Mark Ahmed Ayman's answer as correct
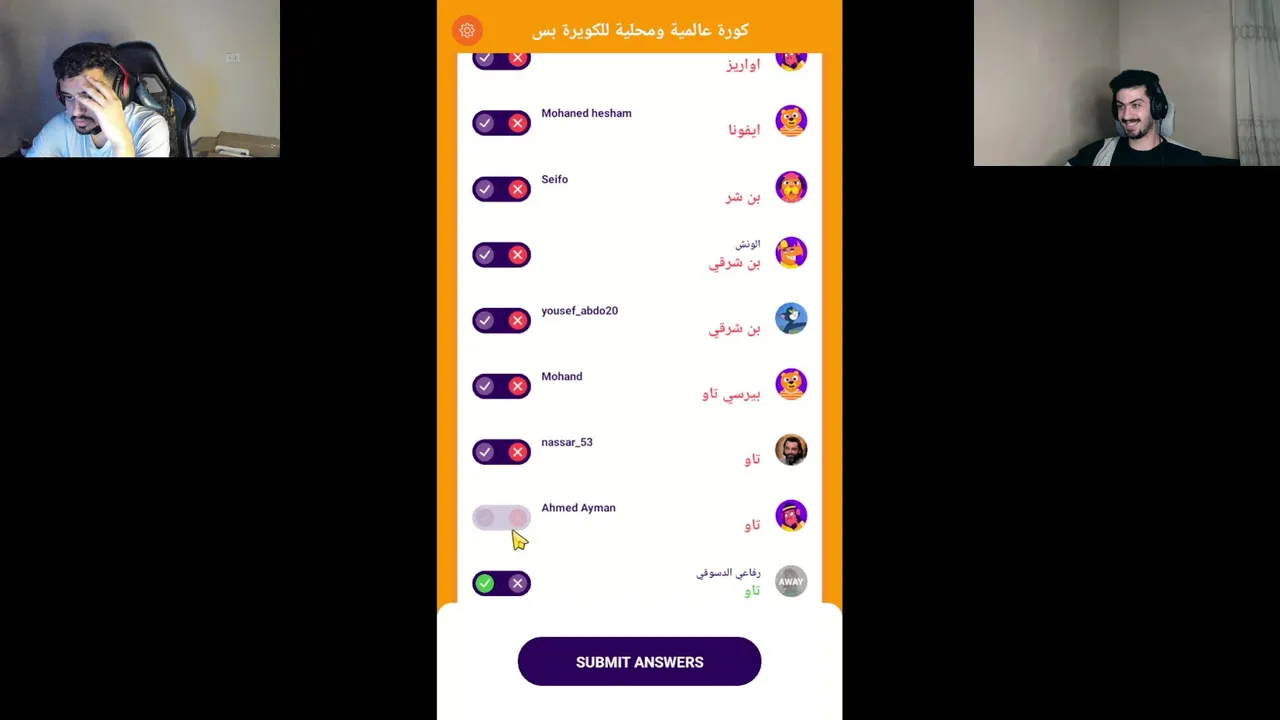 (485, 518)
